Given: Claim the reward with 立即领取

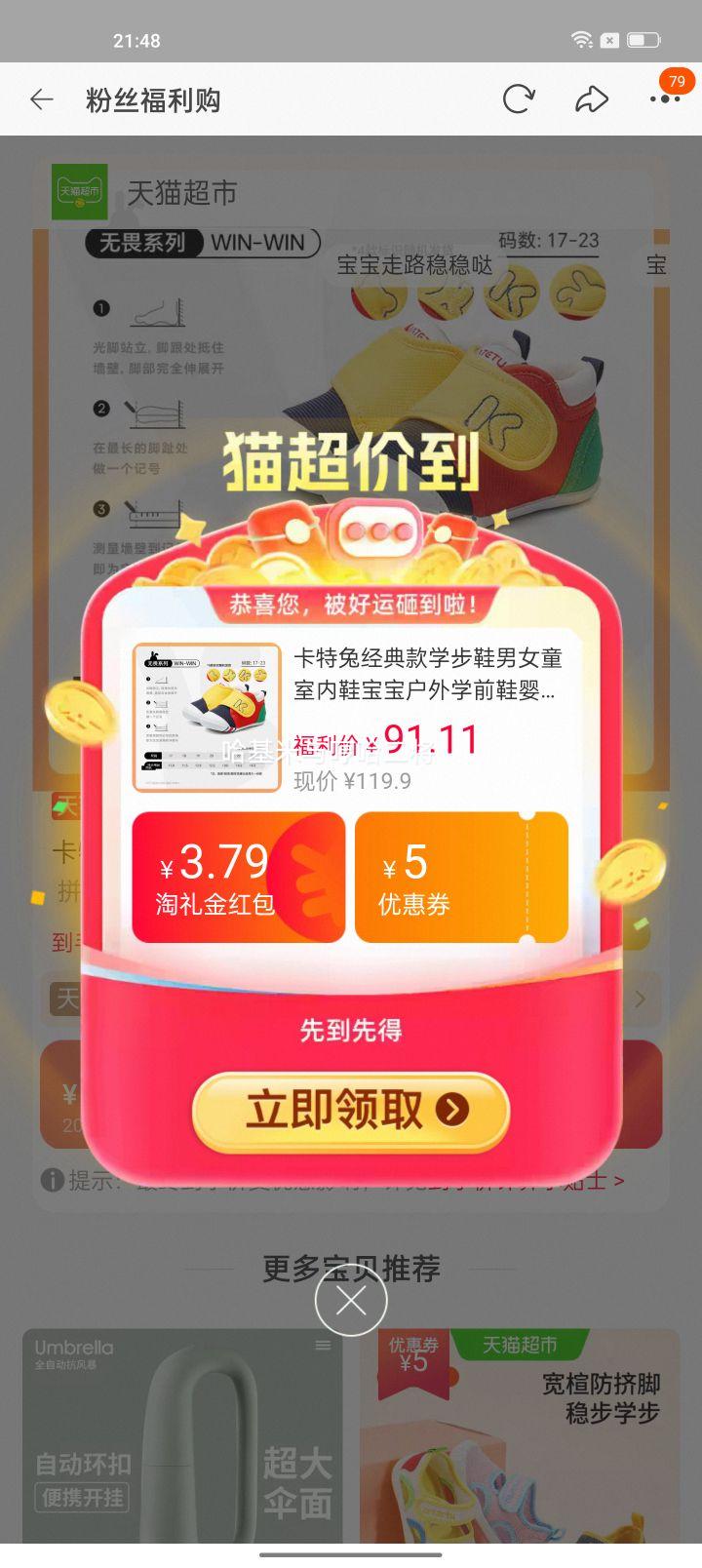Looking at the screenshot, I should [x=351, y=1111].
